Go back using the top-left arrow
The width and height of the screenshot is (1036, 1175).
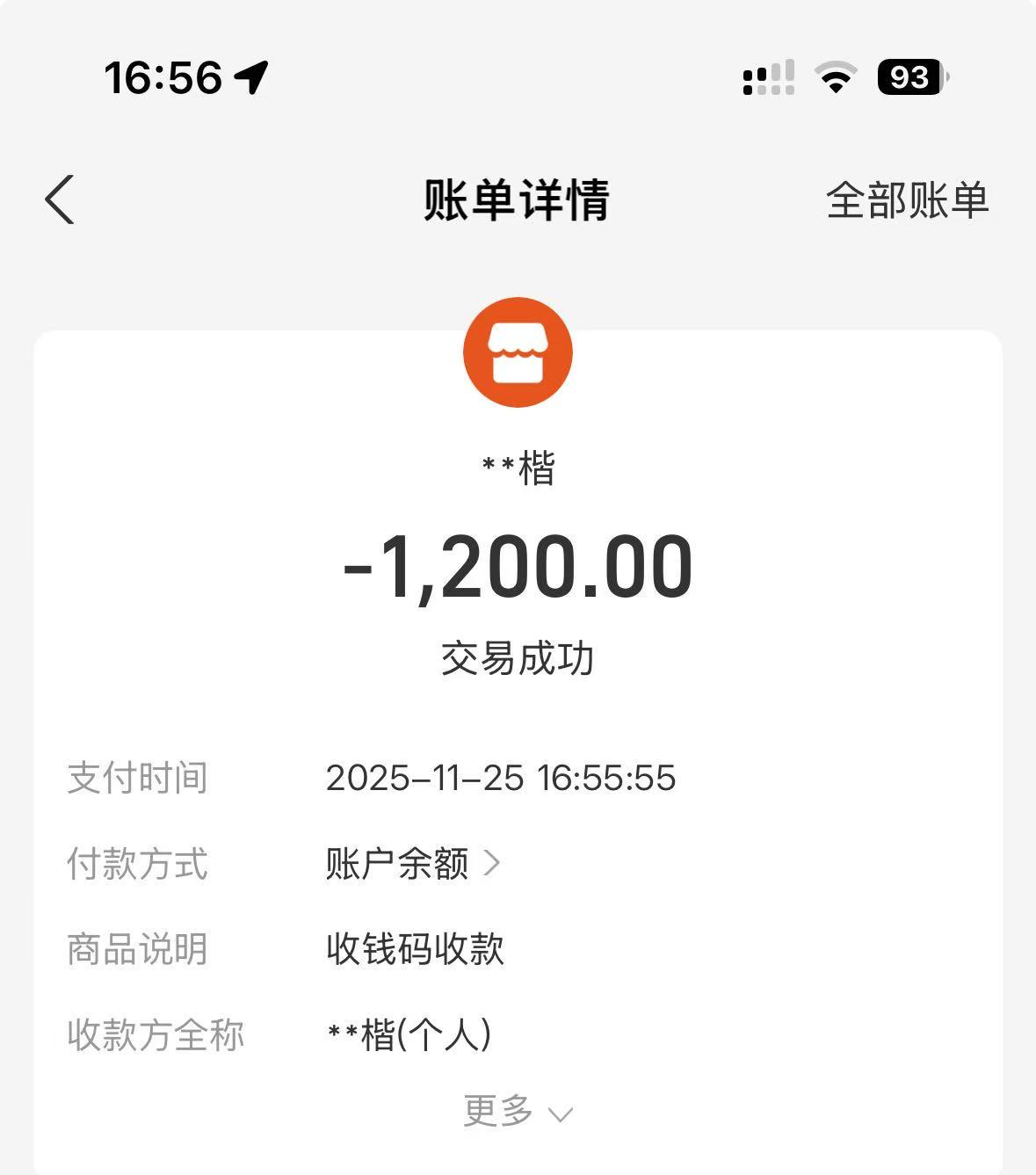[x=60, y=199]
